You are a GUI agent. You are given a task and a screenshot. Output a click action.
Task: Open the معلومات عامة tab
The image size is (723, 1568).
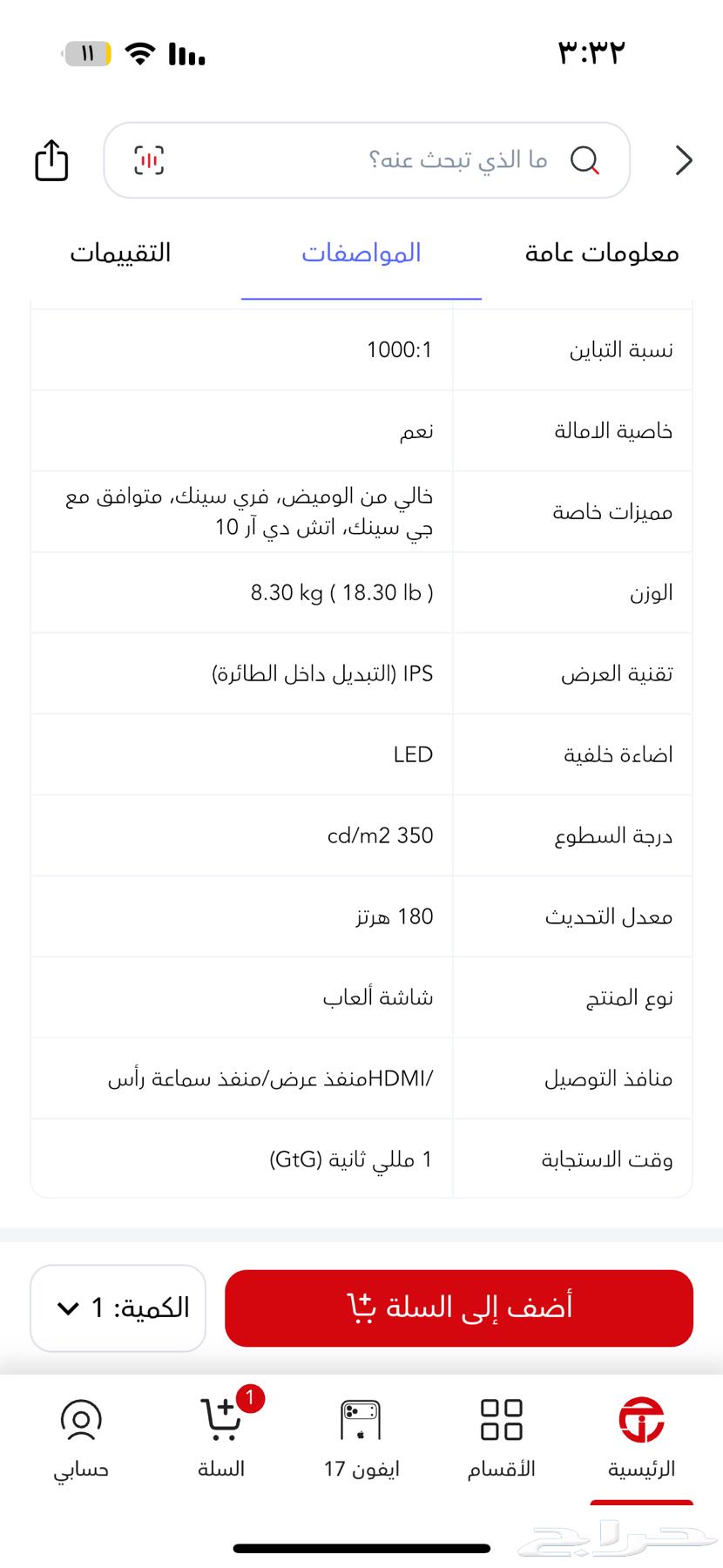point(600,253)
